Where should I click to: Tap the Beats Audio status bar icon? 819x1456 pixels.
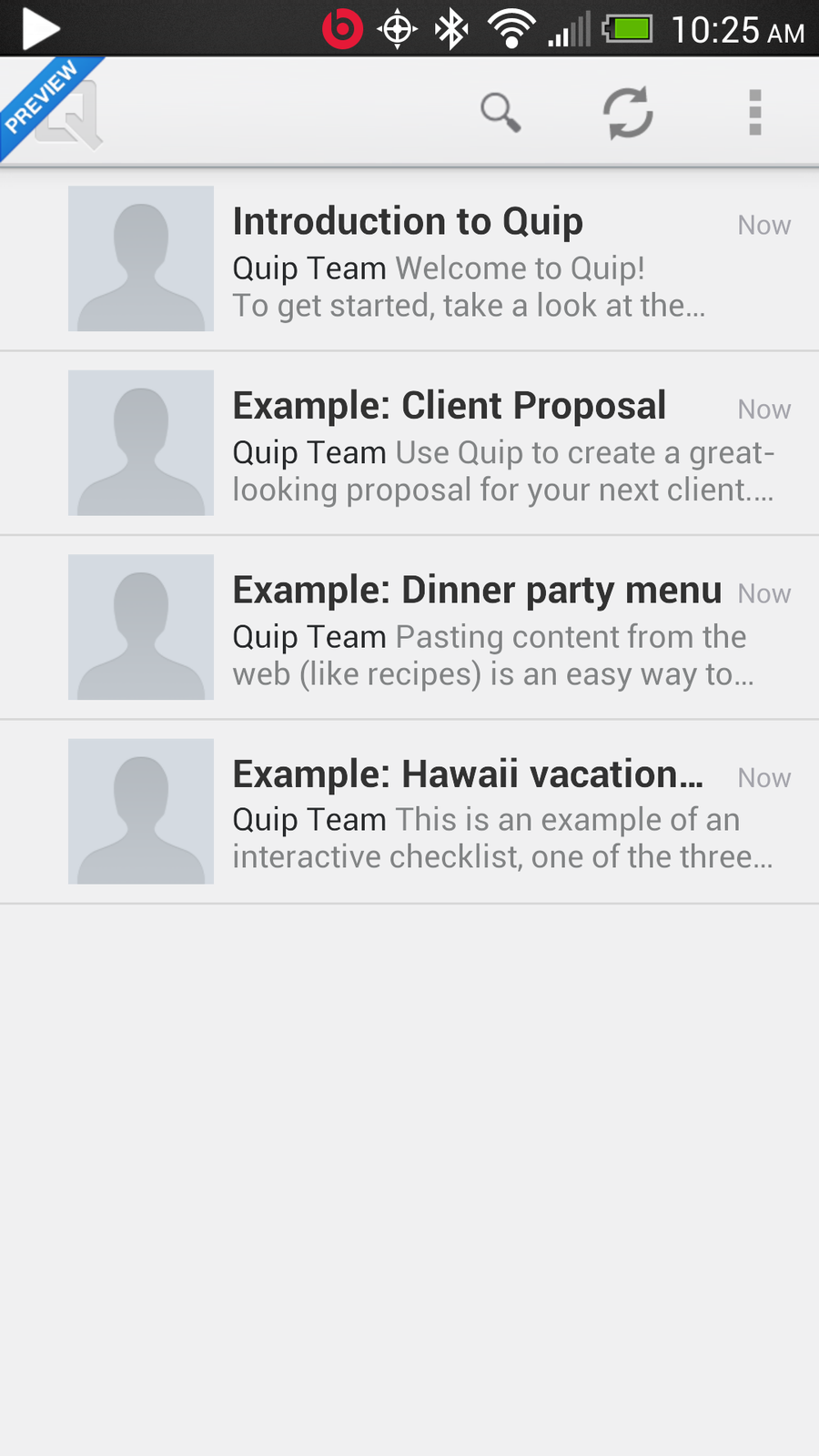(x=343, y=28)
